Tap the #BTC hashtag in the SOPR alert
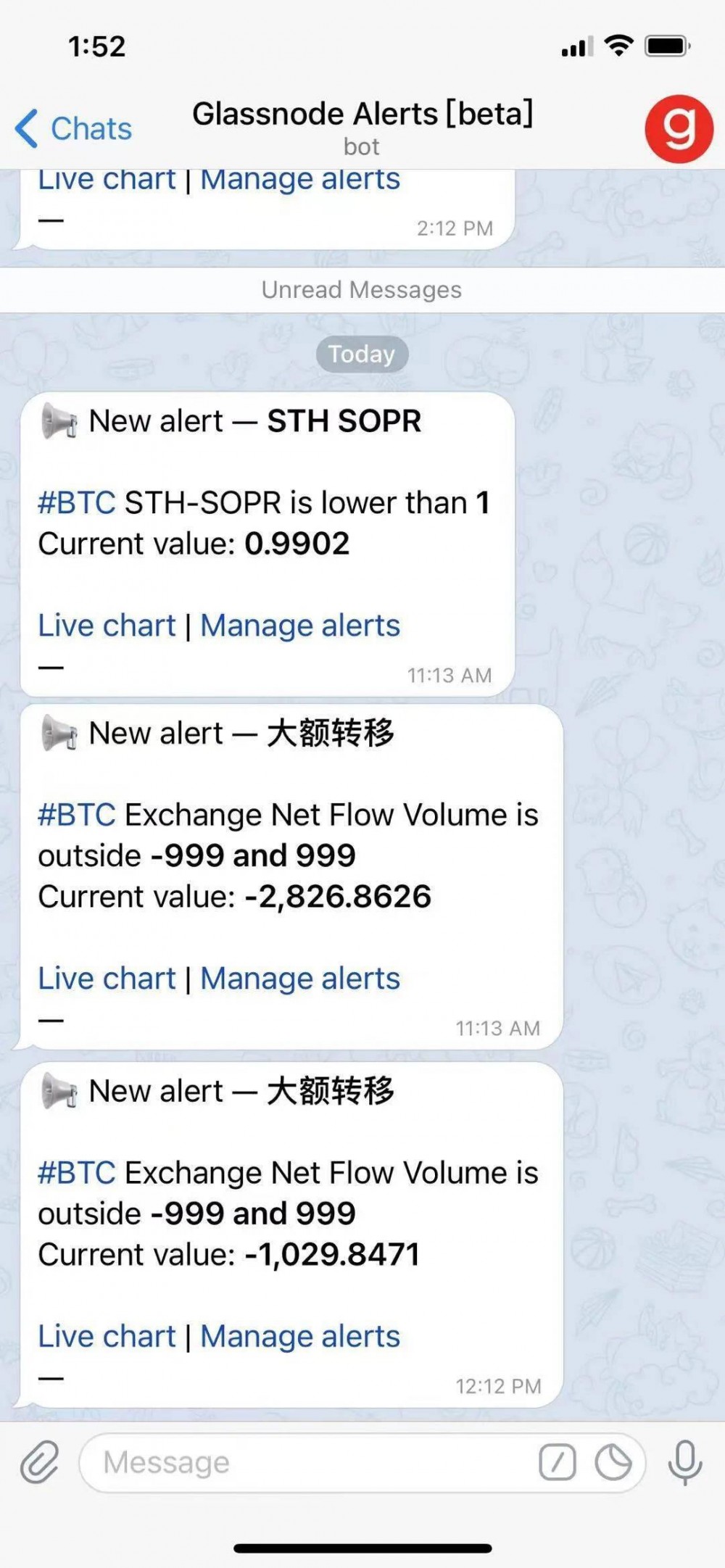The height and width of the screenshot is (1568, 725). click(x=75, y=503)
